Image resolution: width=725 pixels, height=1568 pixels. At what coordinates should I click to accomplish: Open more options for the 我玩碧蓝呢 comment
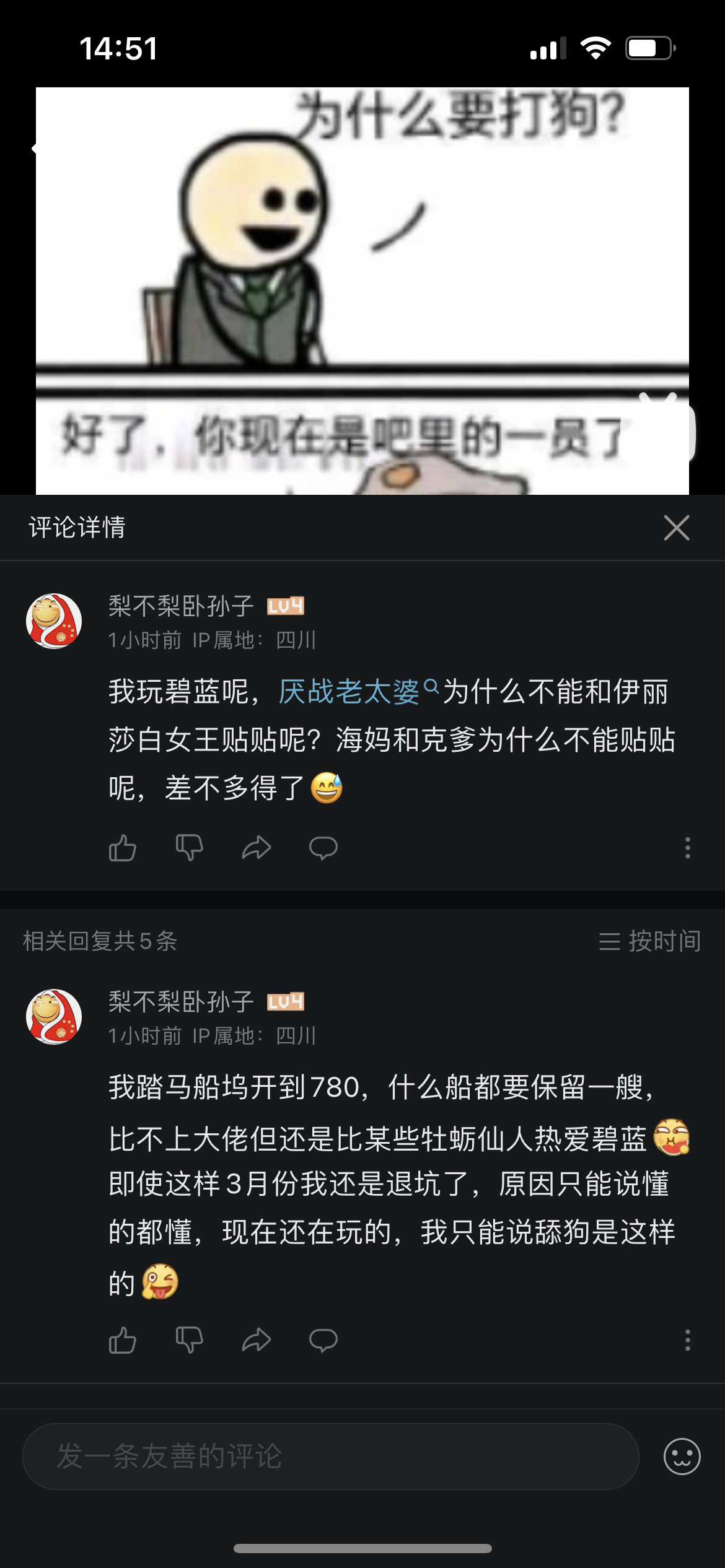coord(687,848)
